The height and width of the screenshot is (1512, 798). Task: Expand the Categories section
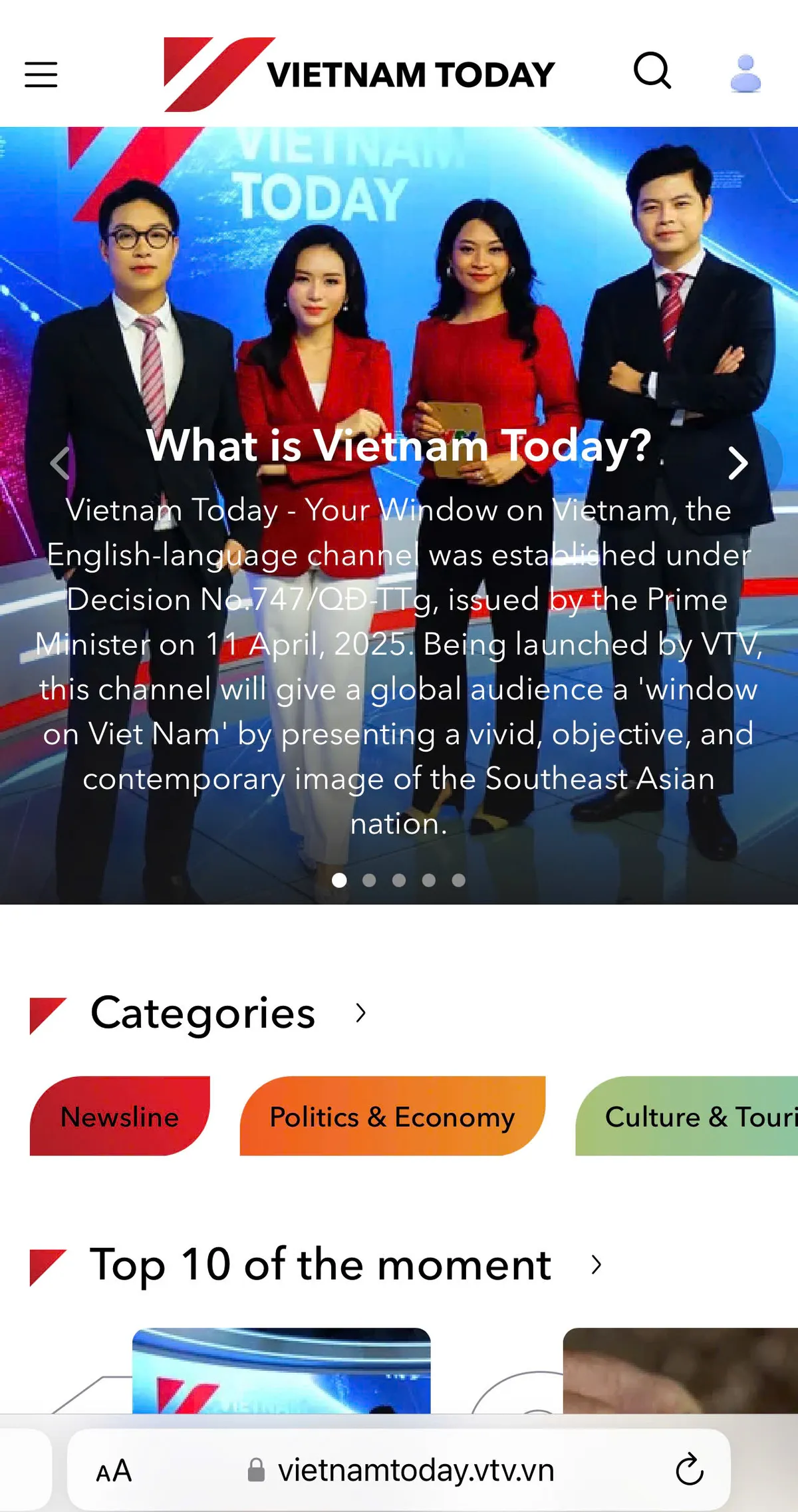point(360,1013)
